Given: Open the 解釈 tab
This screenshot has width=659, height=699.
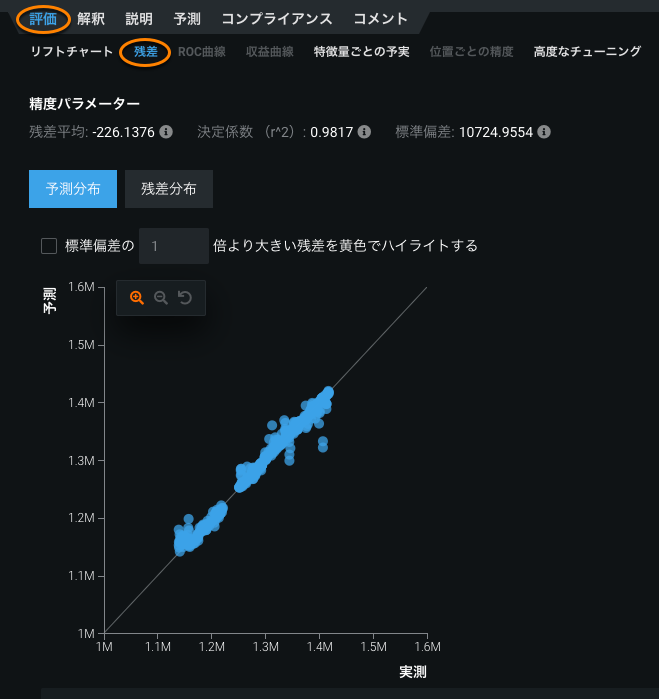Looking at the screenshot, I should tap(97, 19).
